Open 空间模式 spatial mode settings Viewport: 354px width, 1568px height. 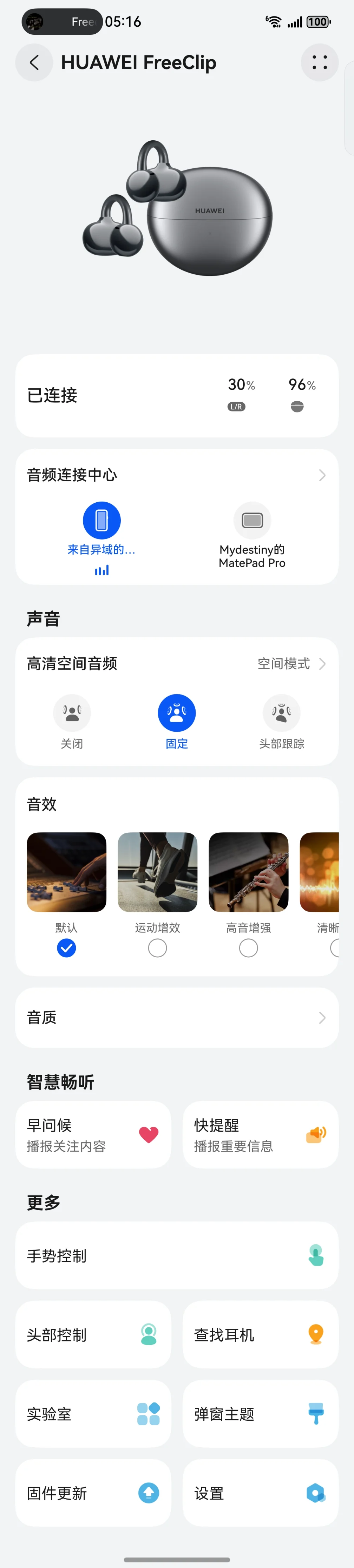coord(291,663)
